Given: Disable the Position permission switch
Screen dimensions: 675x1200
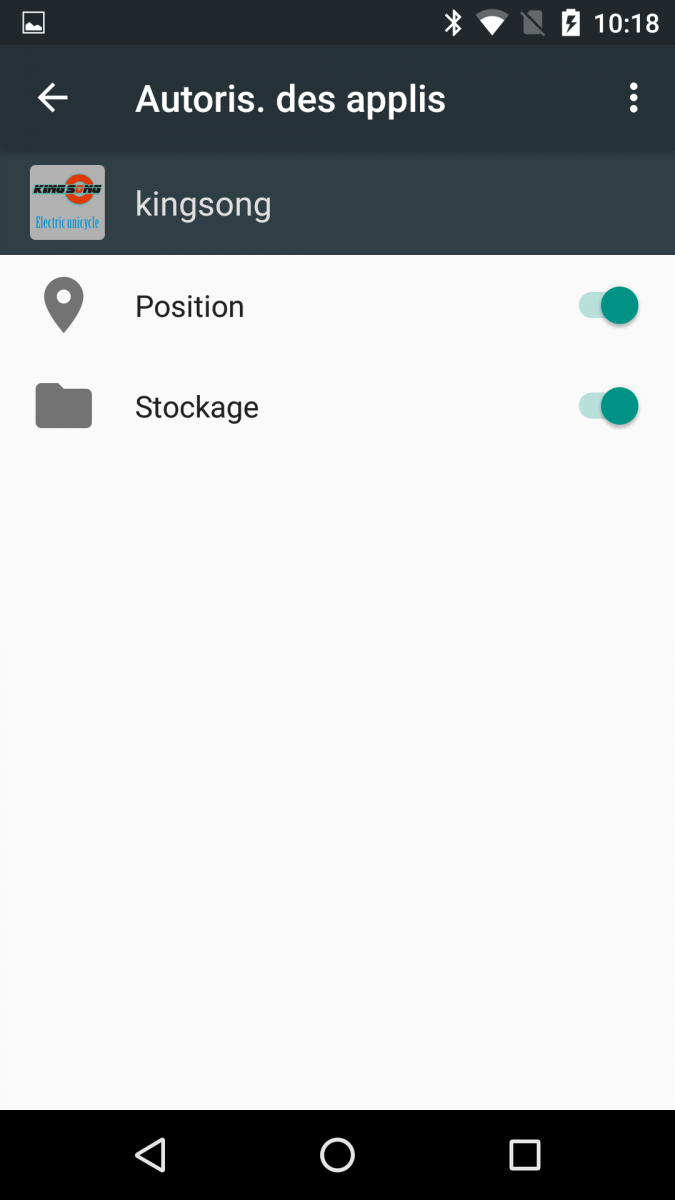Looking at the screenshot, I should tap(608, 305).
